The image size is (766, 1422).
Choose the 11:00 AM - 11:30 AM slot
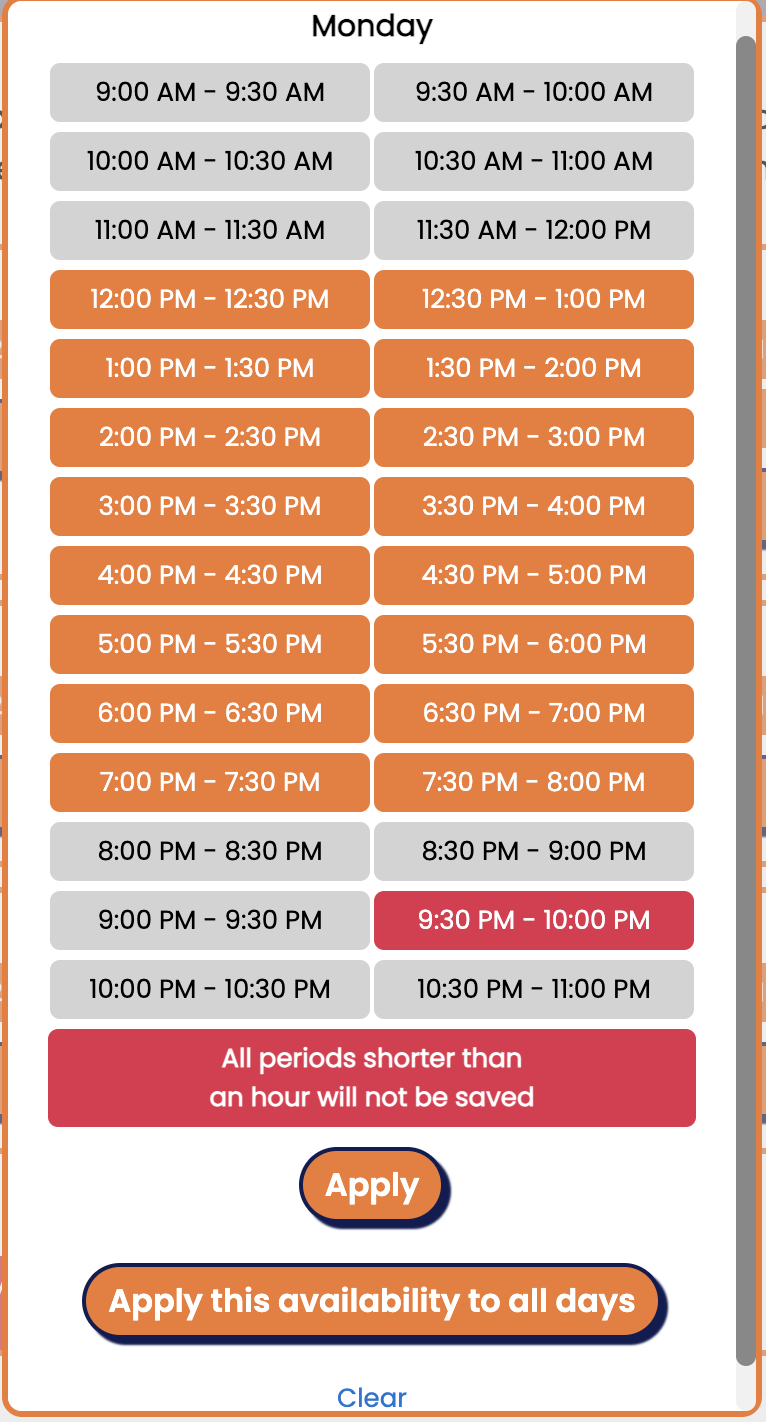click(x=210, y=230)
